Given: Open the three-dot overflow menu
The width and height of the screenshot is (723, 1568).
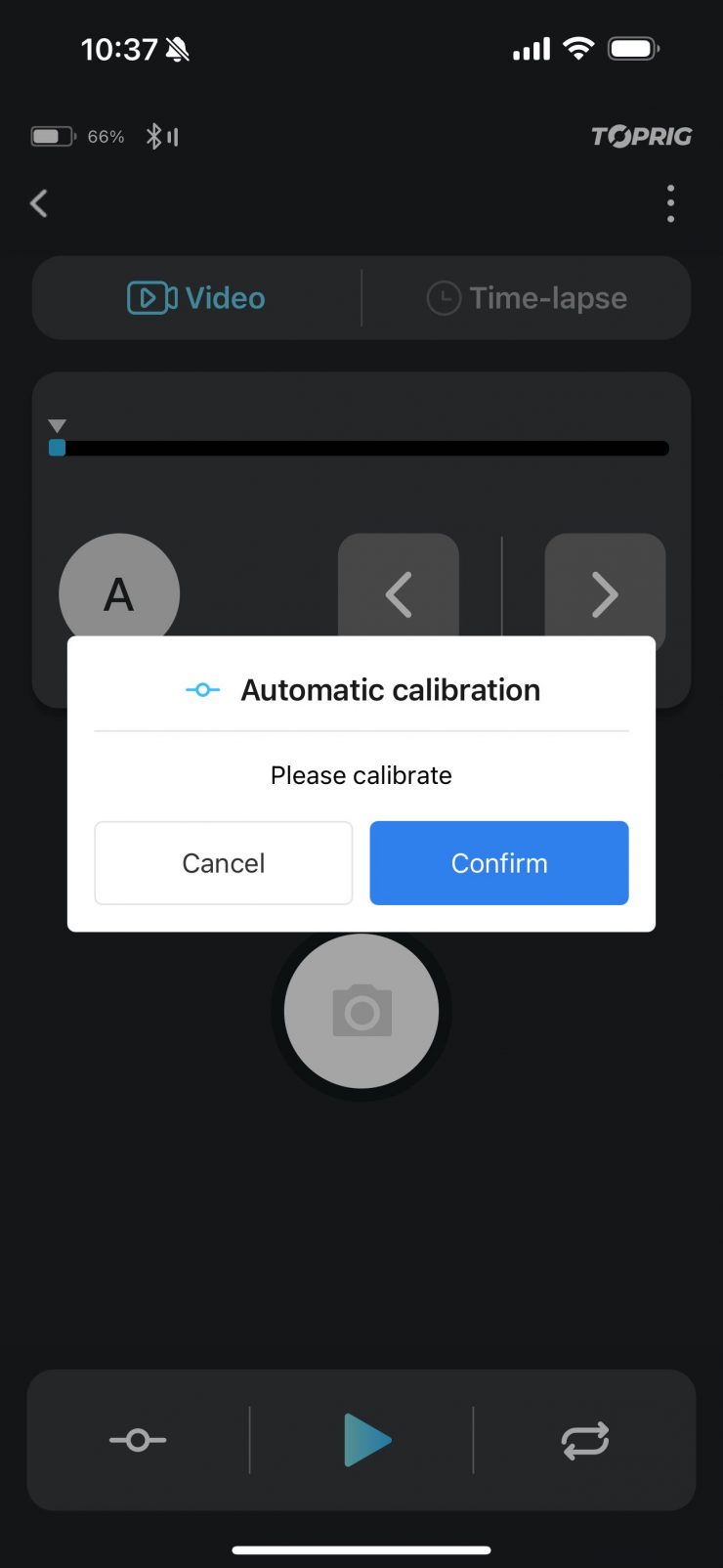Looking at the screenshot, I should click(670, 203).
